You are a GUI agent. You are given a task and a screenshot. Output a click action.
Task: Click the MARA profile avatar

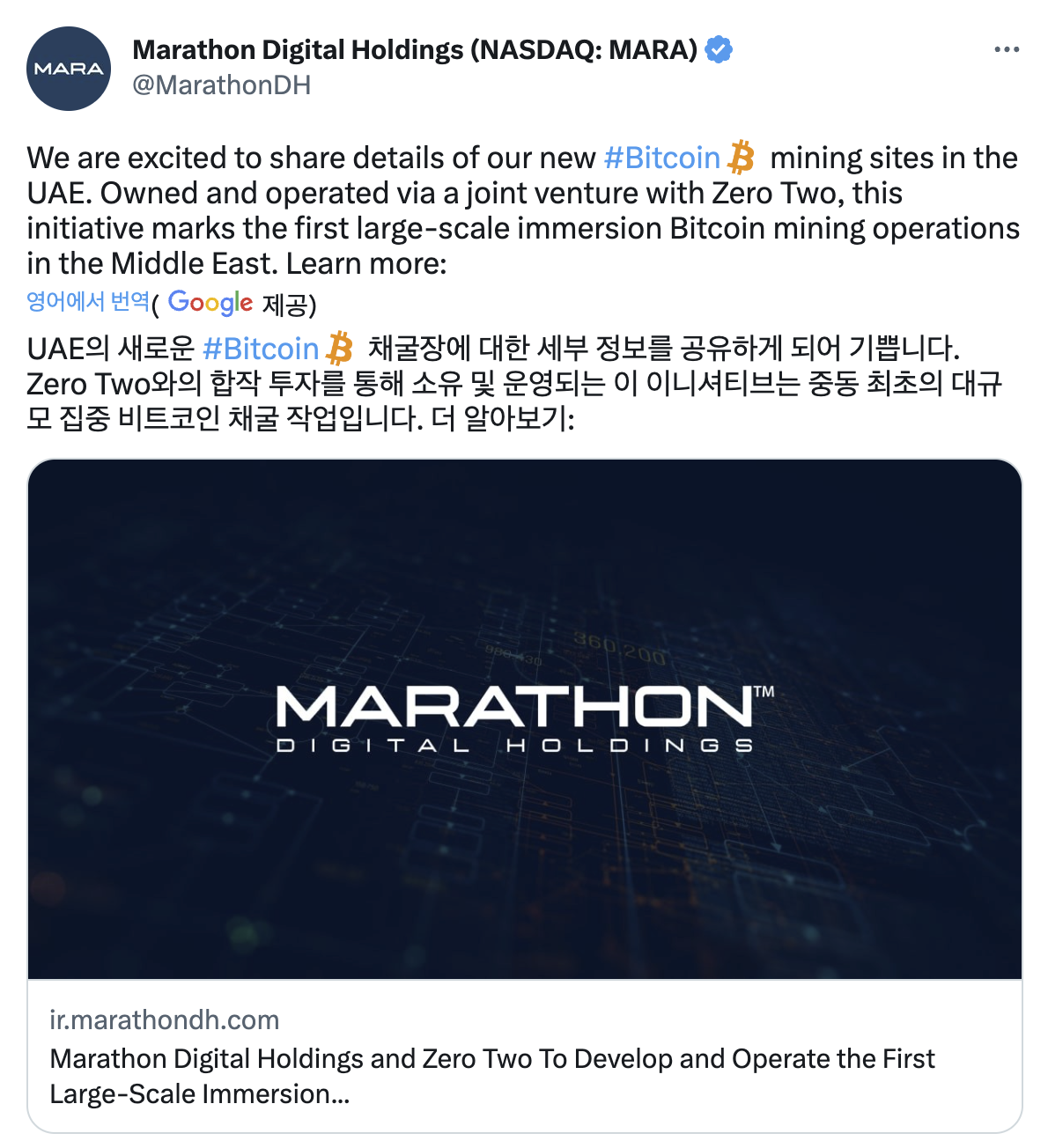68,65
